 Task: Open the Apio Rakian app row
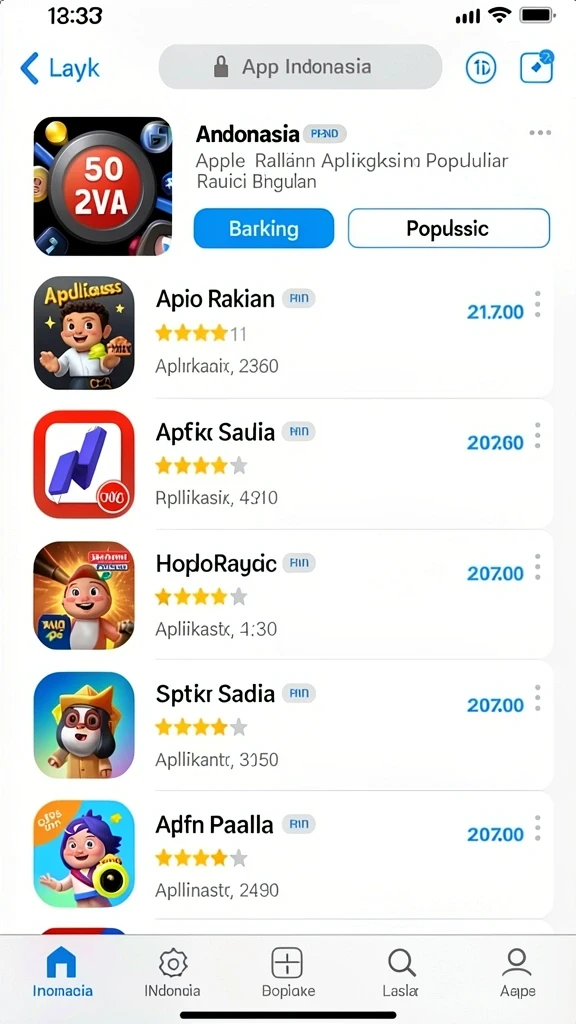[293, 333]
